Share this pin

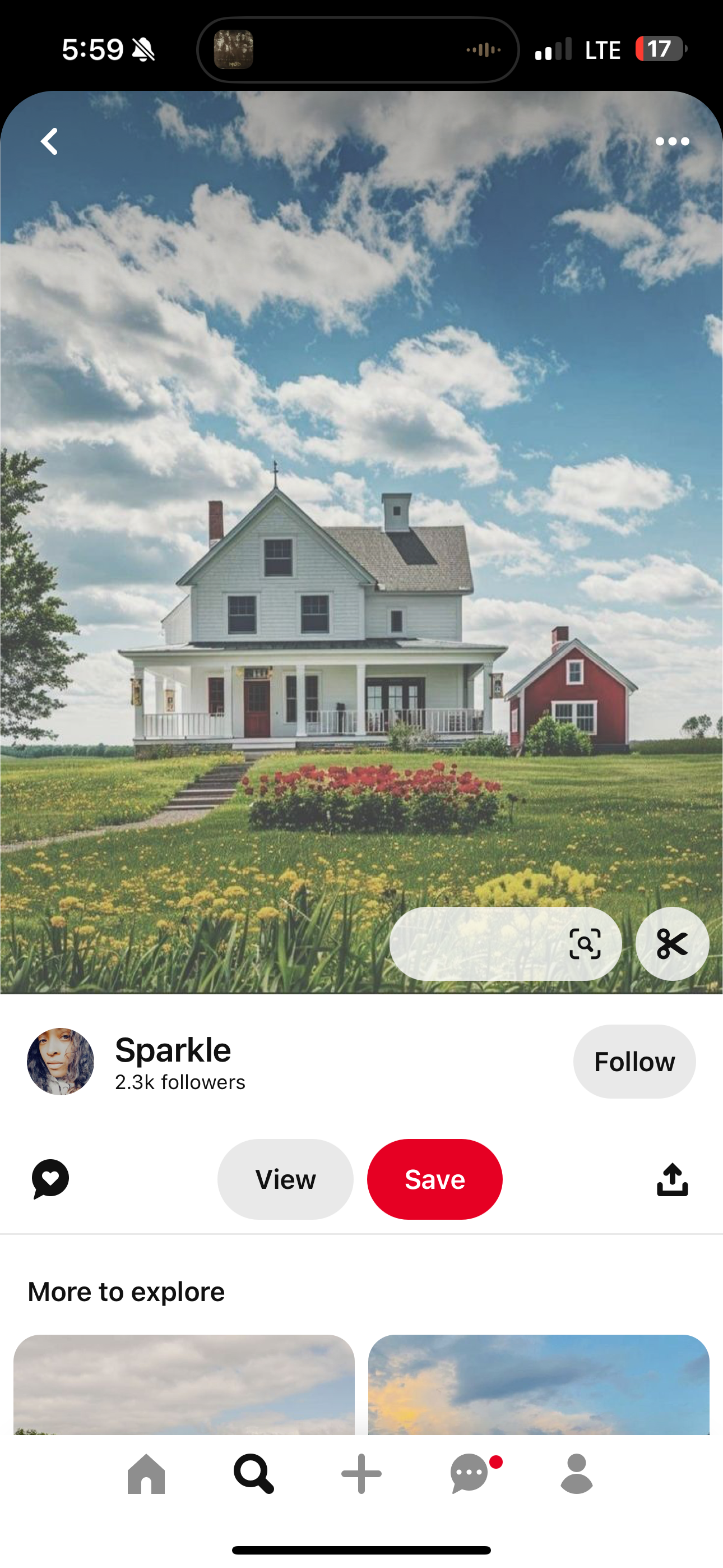point(672,1179)
